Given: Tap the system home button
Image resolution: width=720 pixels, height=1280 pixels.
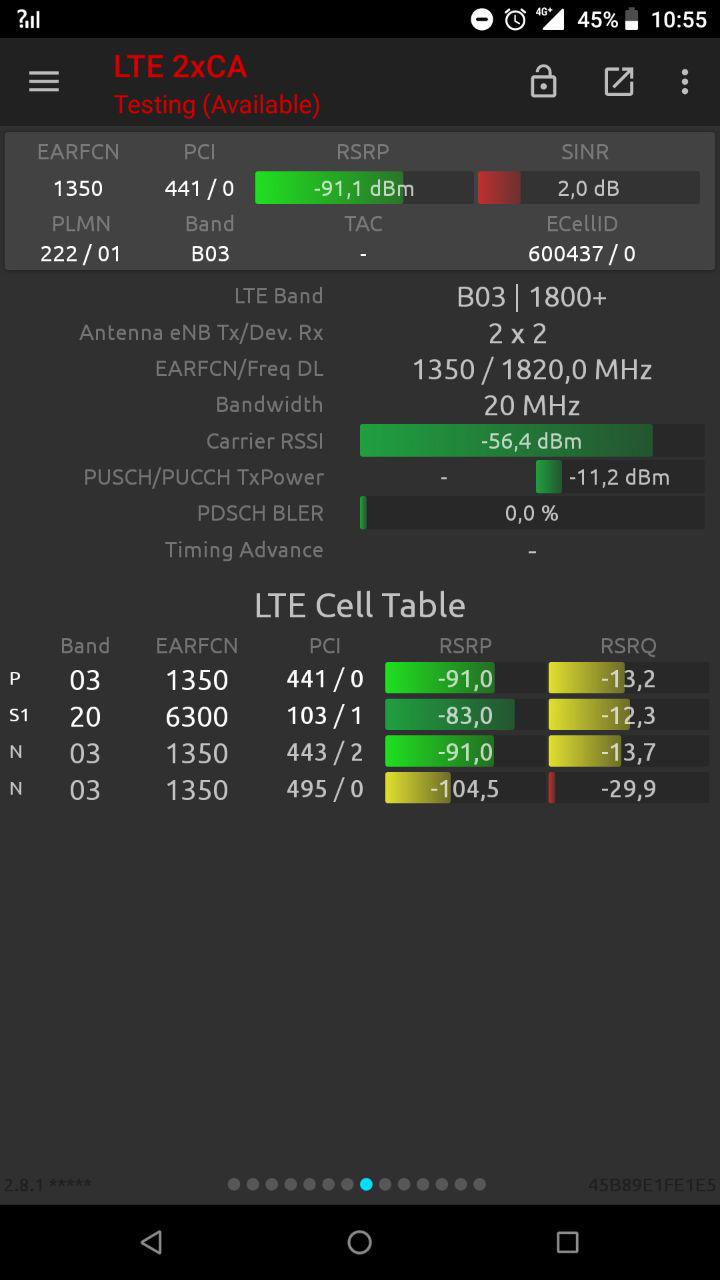Looking at the screenshot, I should (x=360, y=1242).
